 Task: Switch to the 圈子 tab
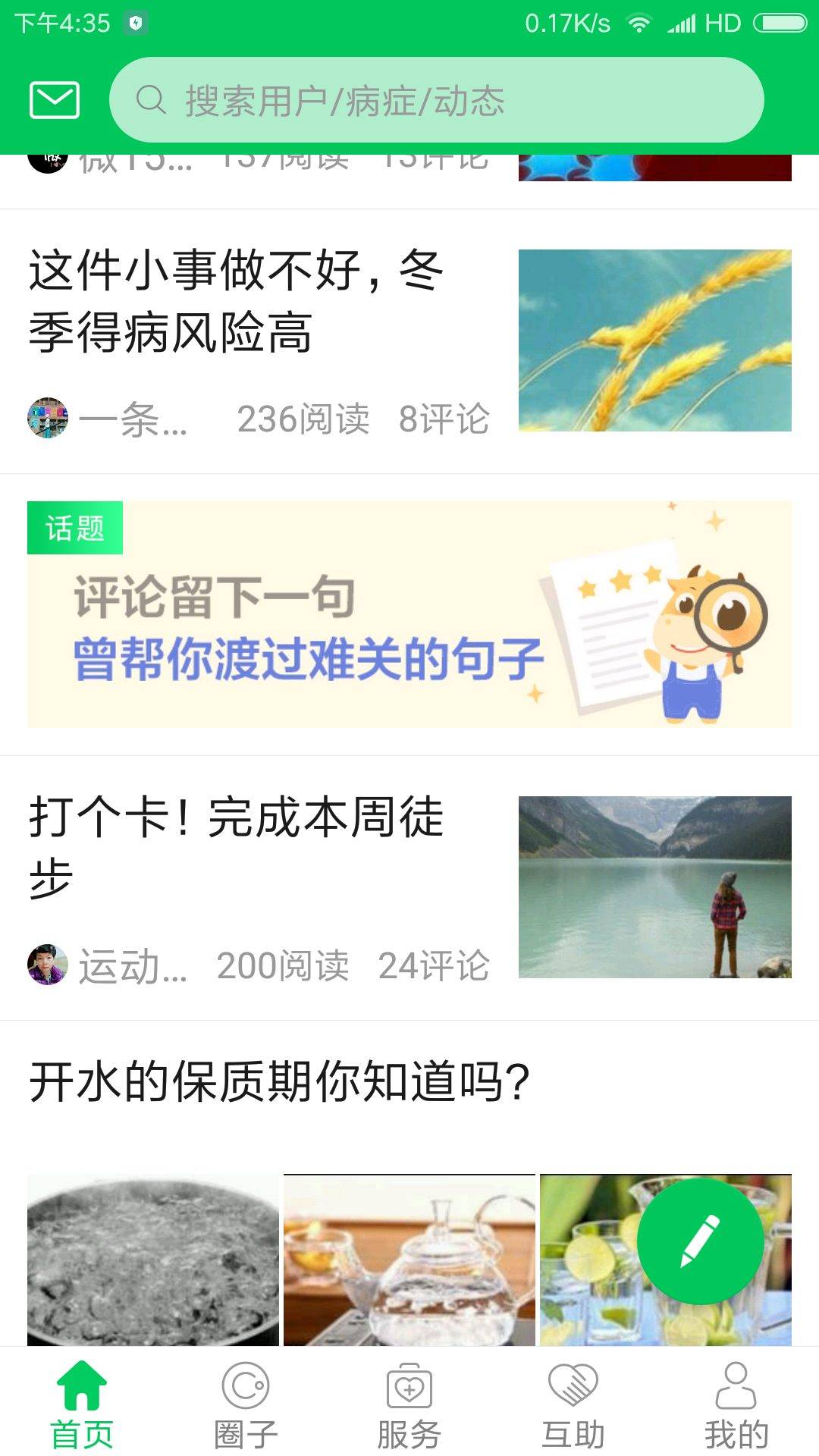(x=246, y=1403)
